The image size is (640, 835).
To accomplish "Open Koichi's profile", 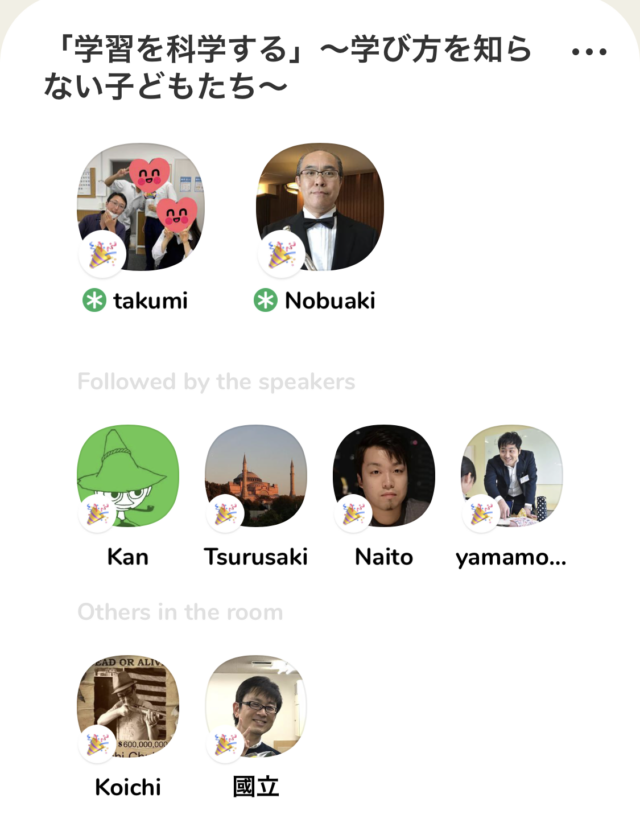I will [x=128, y=705].
